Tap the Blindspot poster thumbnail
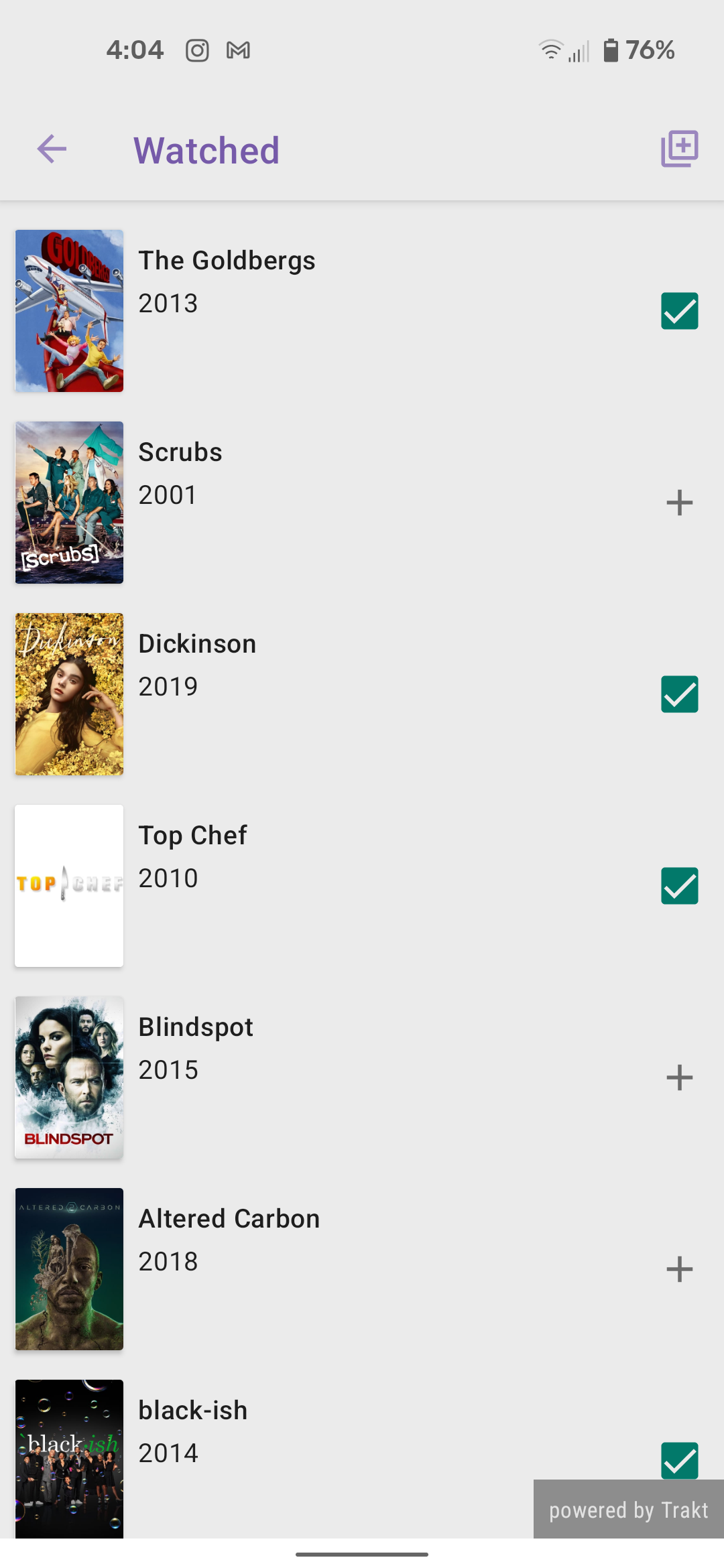 (68, 1077)
